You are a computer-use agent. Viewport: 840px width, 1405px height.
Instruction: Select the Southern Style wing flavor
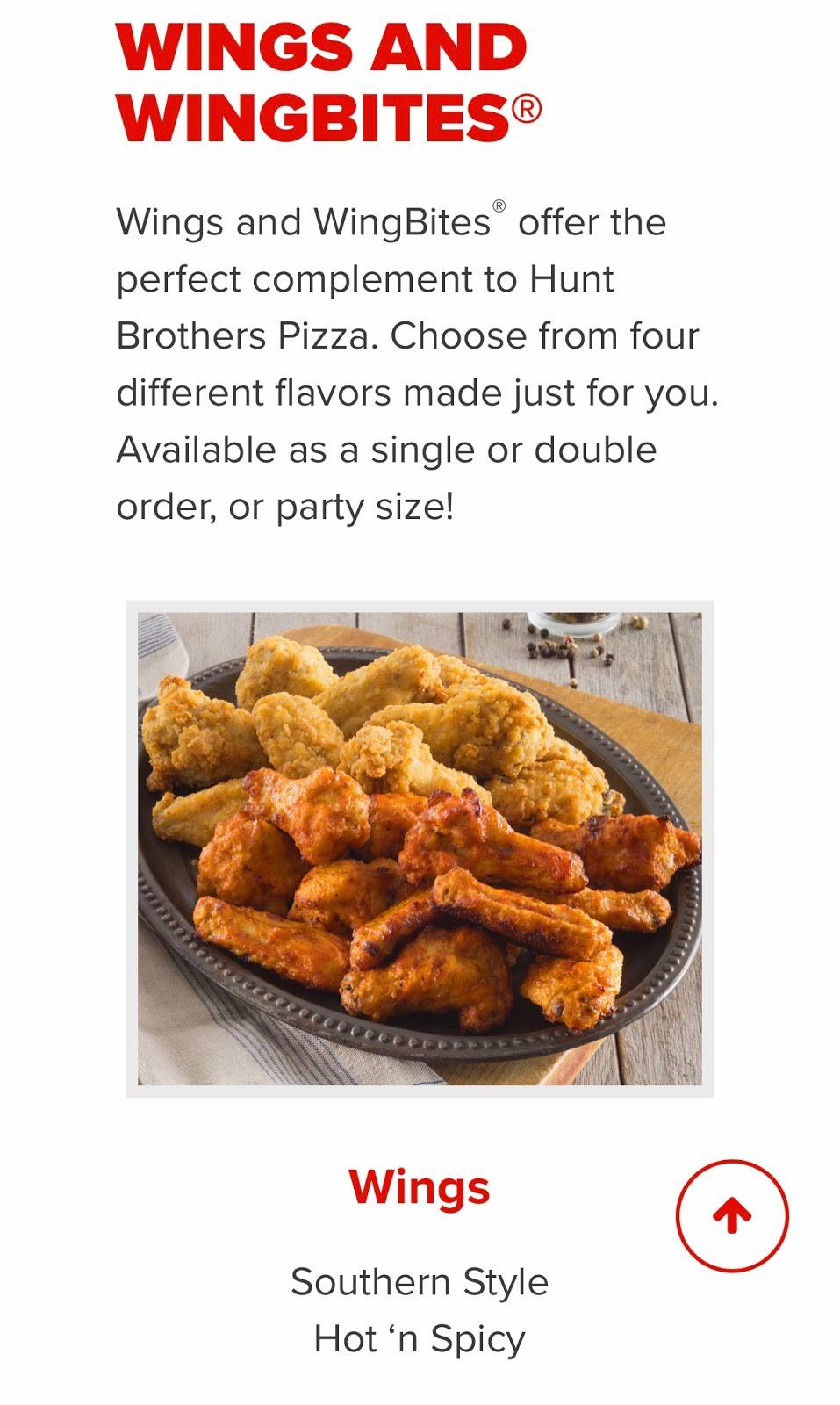tap(420, 1282)
